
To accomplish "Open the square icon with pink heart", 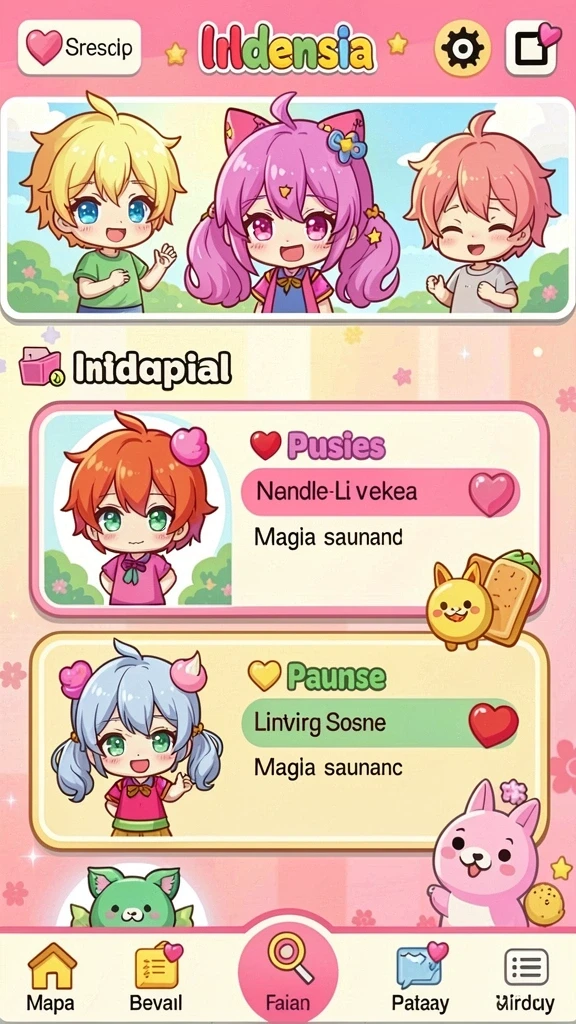I will coord(533,48).
